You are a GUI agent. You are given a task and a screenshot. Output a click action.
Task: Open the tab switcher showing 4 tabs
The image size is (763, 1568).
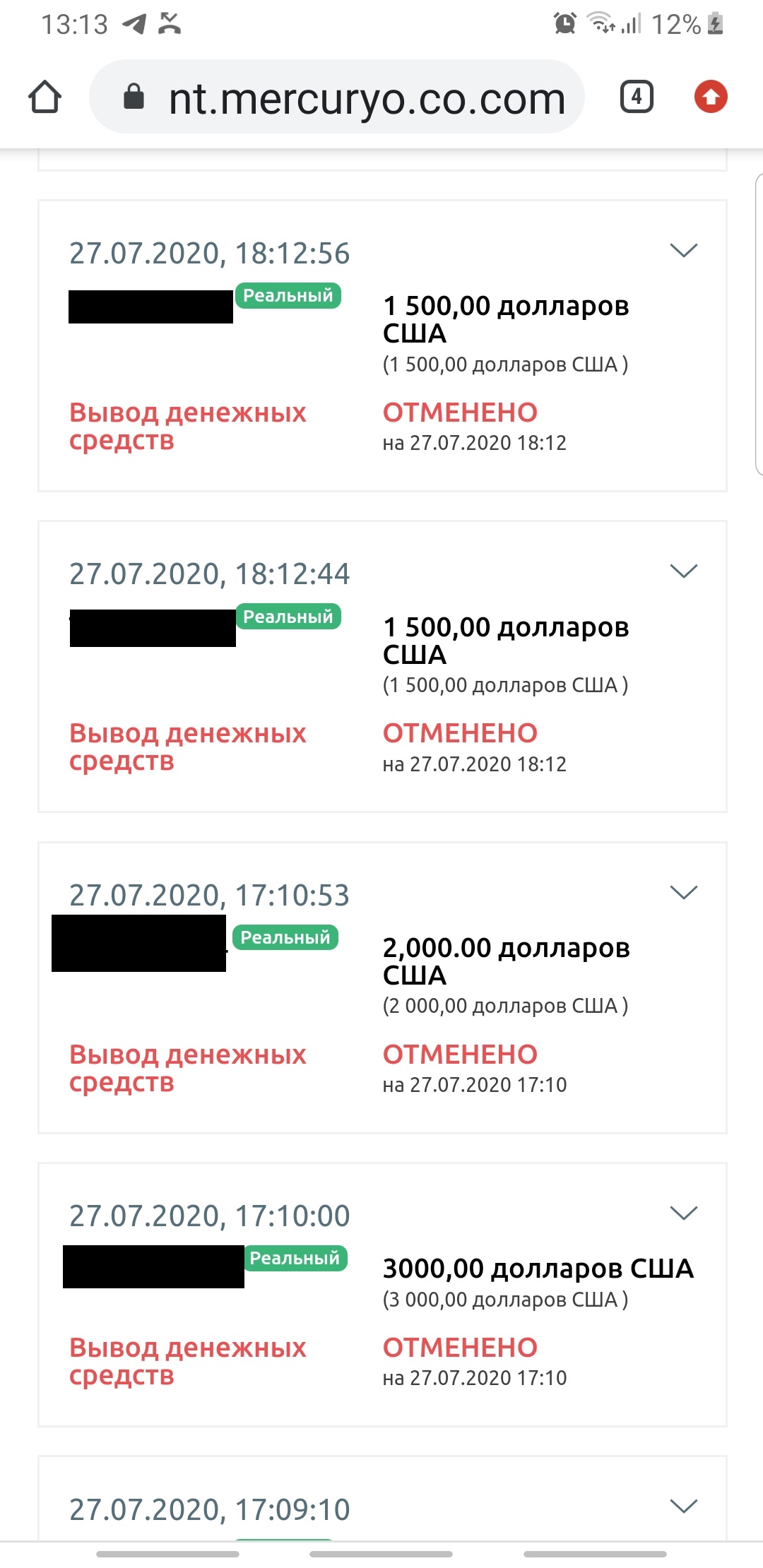point(637,97)
